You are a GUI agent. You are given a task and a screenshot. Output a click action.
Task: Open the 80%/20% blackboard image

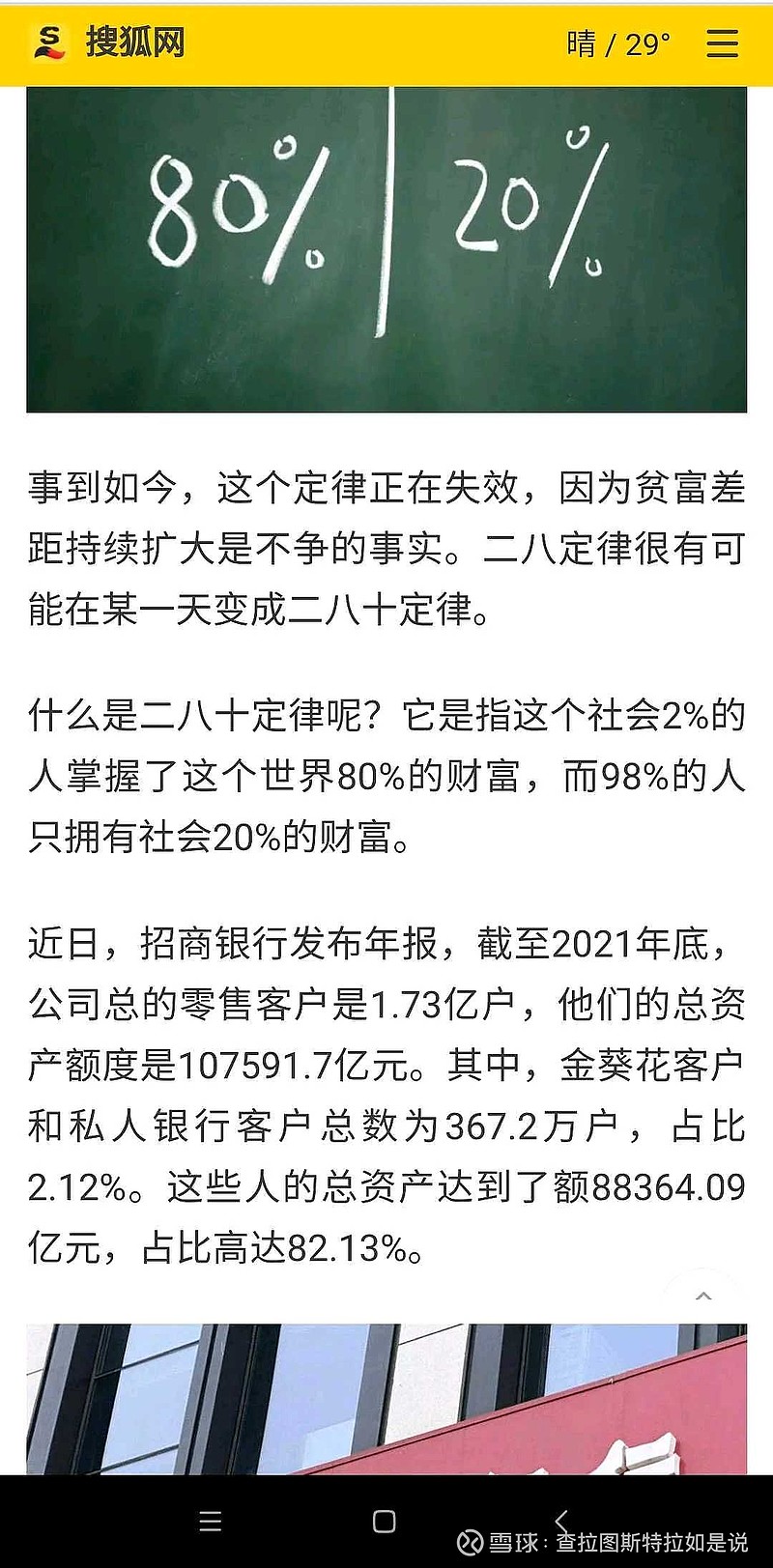(x=386, y=246)
